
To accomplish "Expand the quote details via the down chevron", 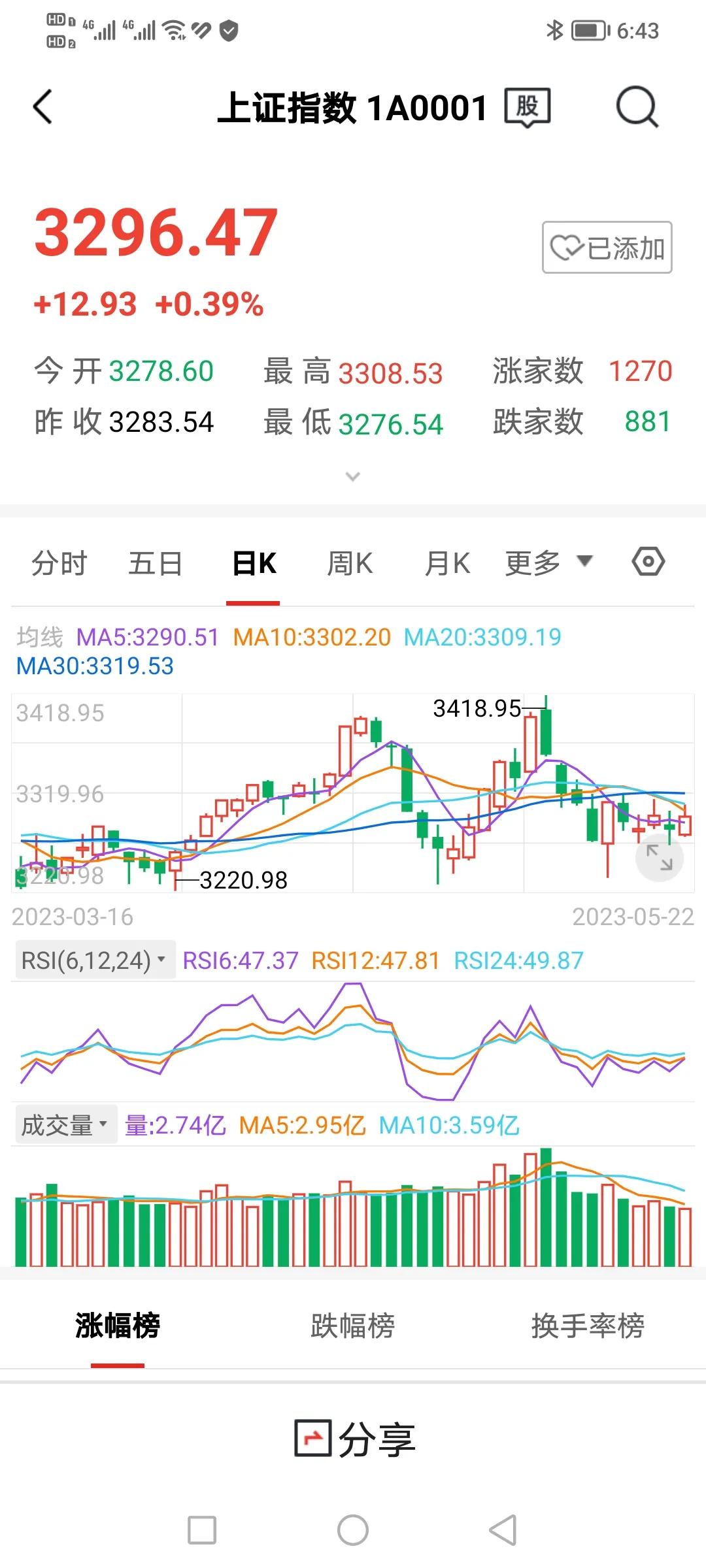I will pyautogui.click(x=352, y=476).
